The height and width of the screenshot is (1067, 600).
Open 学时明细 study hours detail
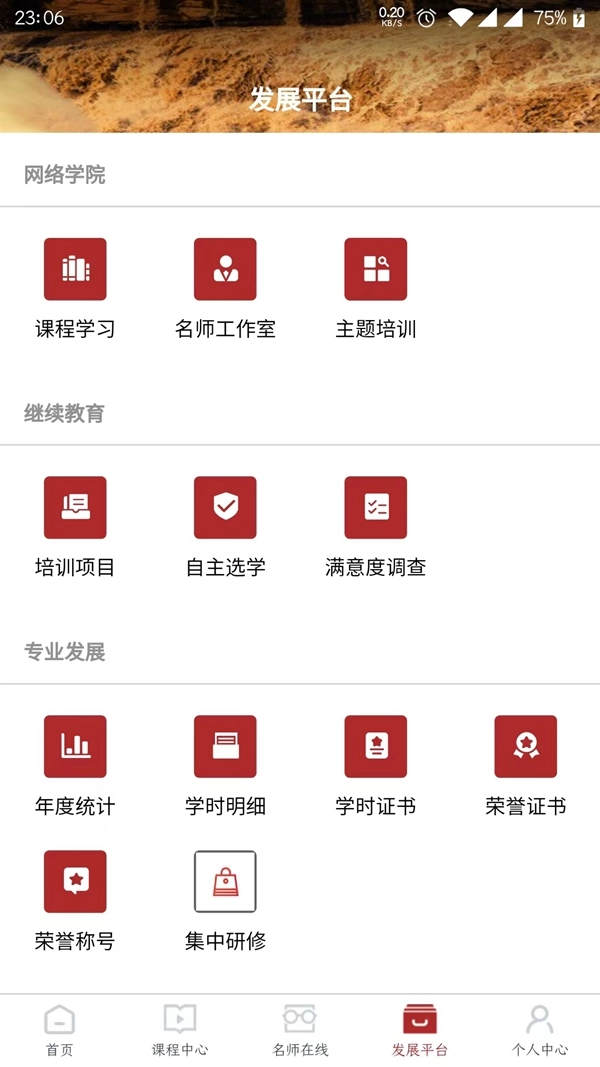pyautogui.click(x=225, y=746)
